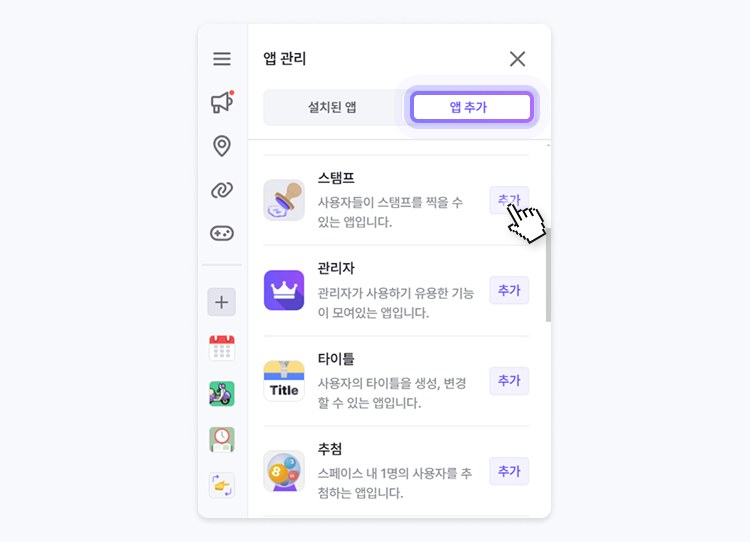
Task: Add the 타이틀 app
Action: (x=509, y=381)
